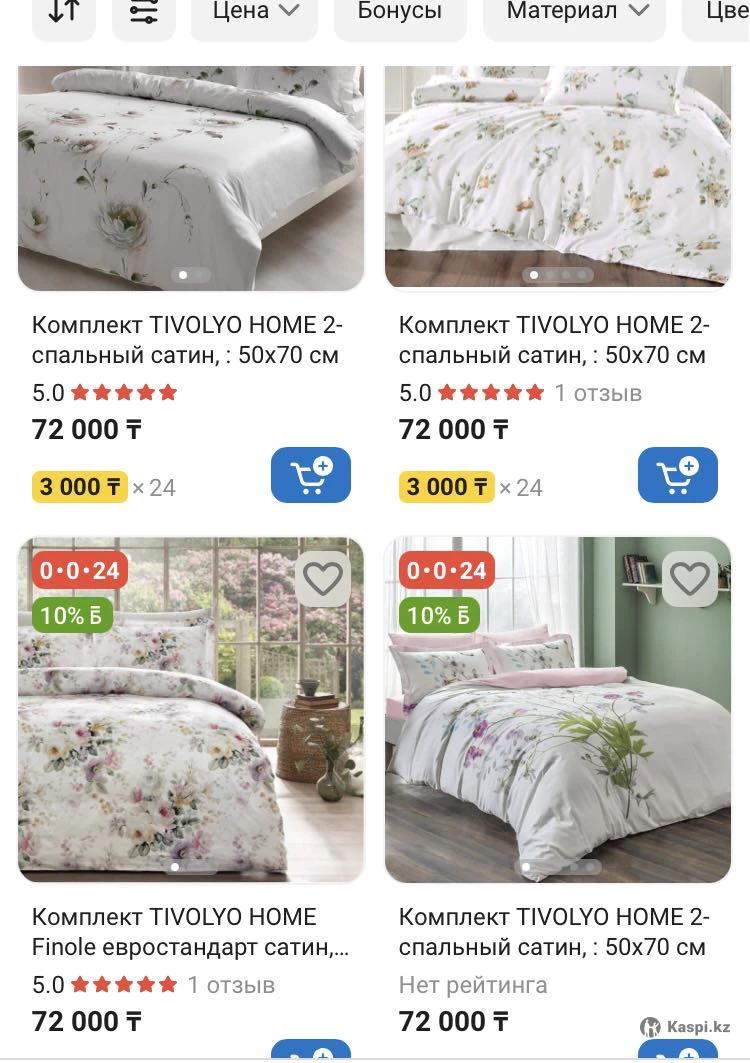
Task: Open the sort order options
Action: point(64,12)
